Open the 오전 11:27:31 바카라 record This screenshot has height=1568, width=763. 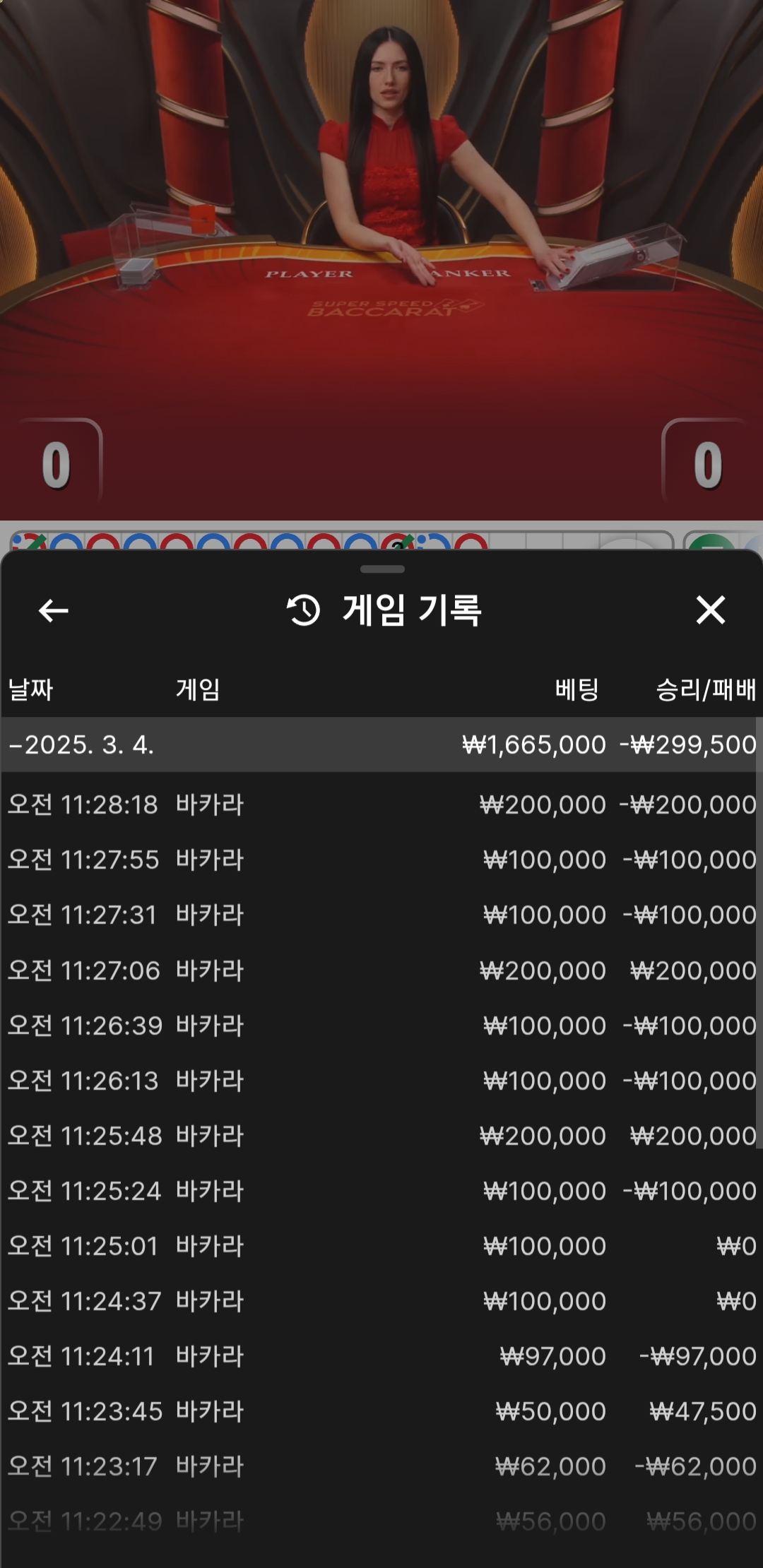(381, 915)
